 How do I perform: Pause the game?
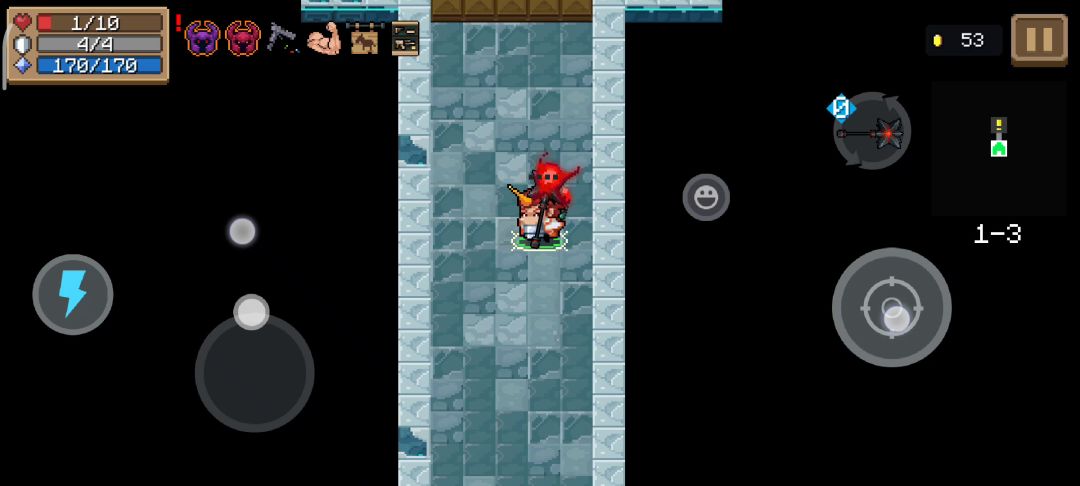(x=1039, y=40)
